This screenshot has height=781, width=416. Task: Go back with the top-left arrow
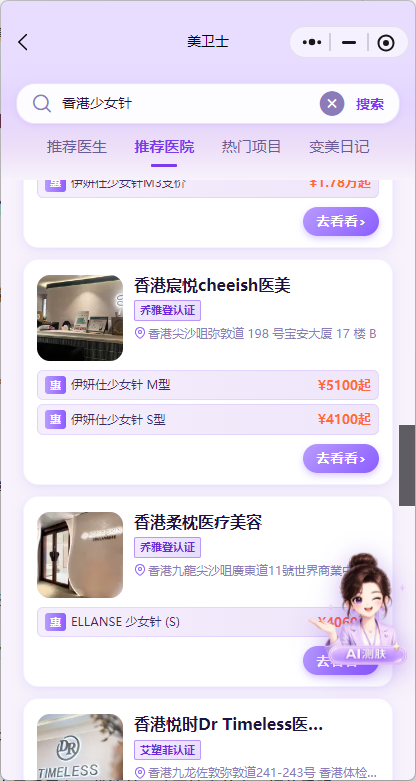23,42
